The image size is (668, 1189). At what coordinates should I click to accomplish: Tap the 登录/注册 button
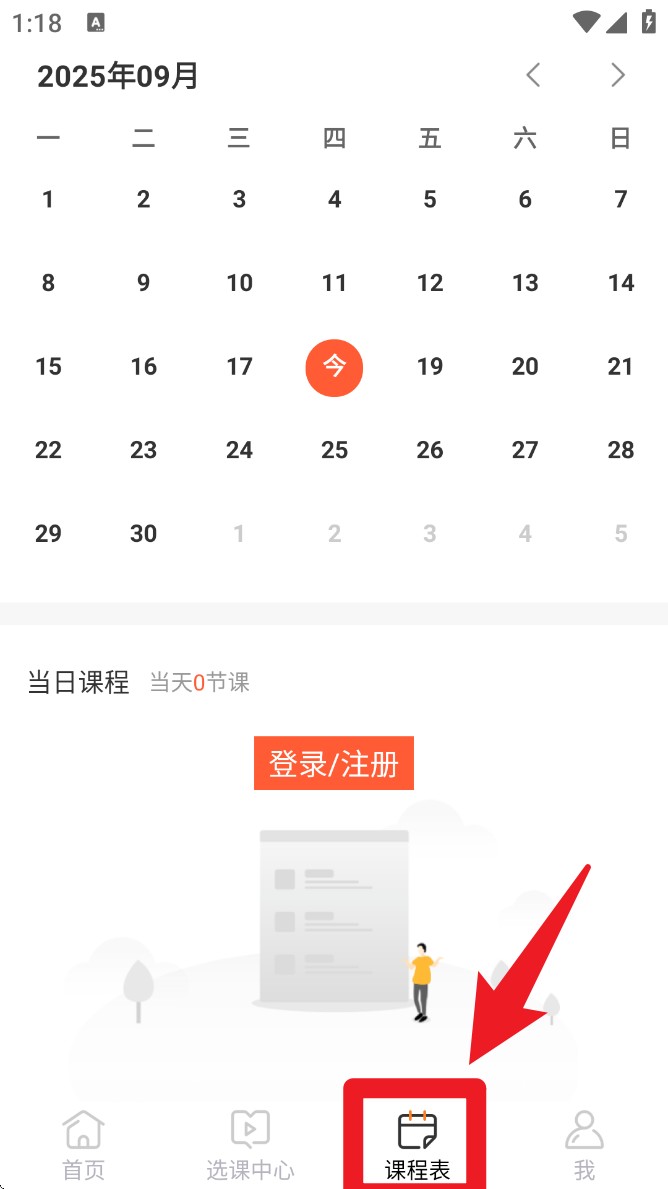(334, 764)
